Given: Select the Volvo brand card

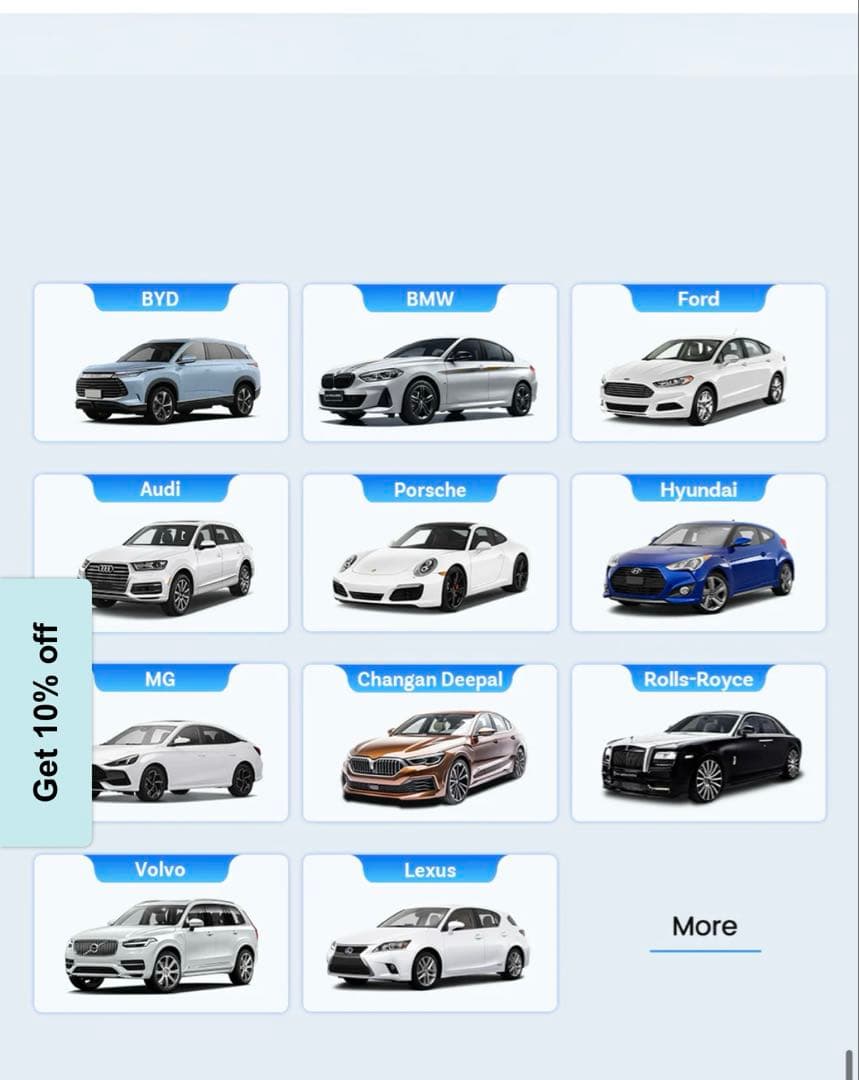Looking at the screenshot, I should (x=161, y=933).
